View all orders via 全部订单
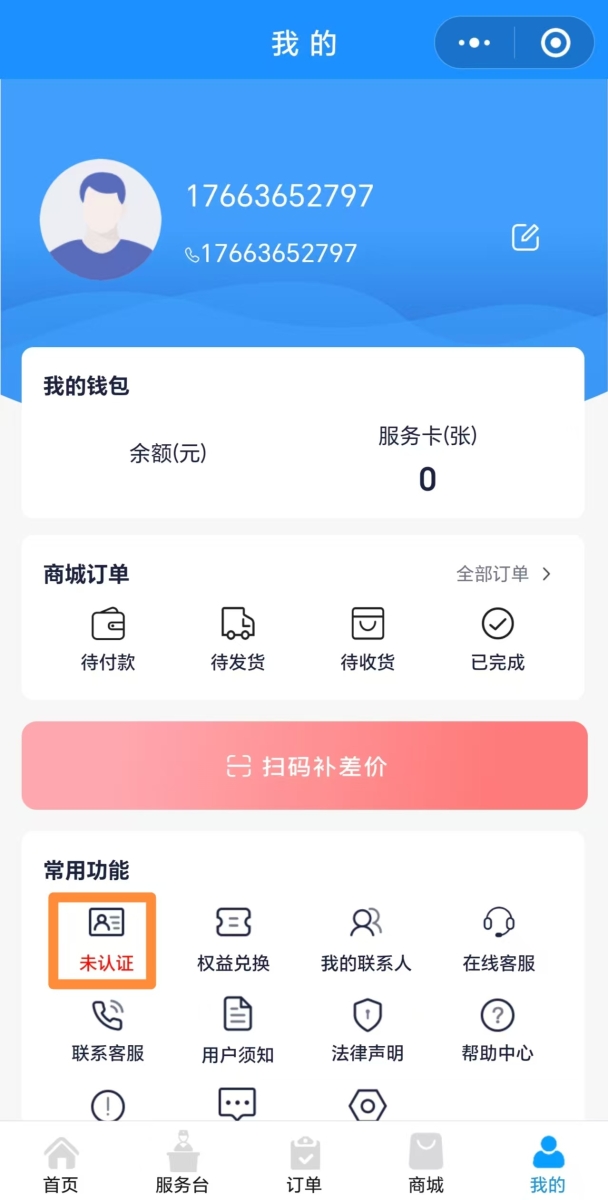 (x=504, y=574)
